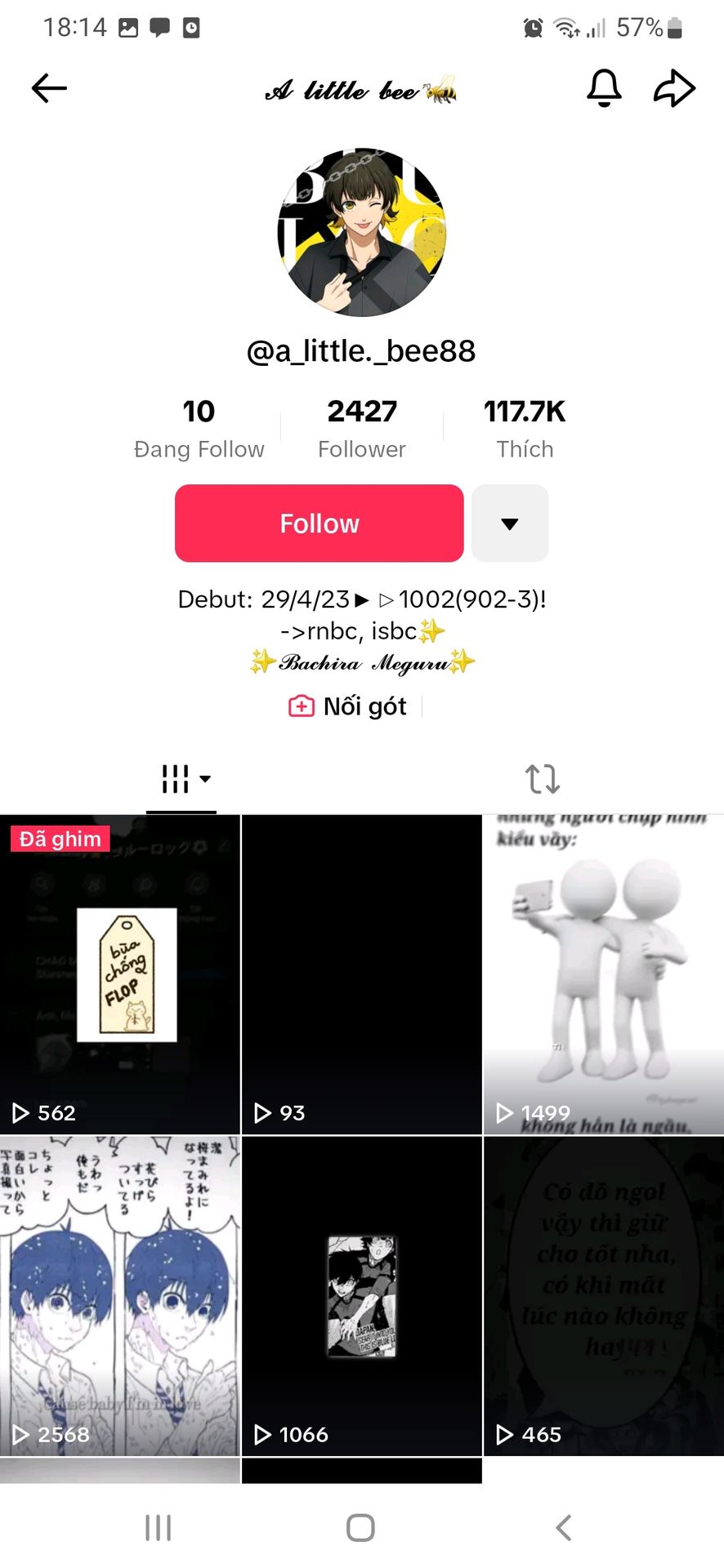Image resolution: width=724 pixels, height=1568 pixels.
Task: Play the video with 1066 views
Action: pyautogui.click(x=361, y=1296)
